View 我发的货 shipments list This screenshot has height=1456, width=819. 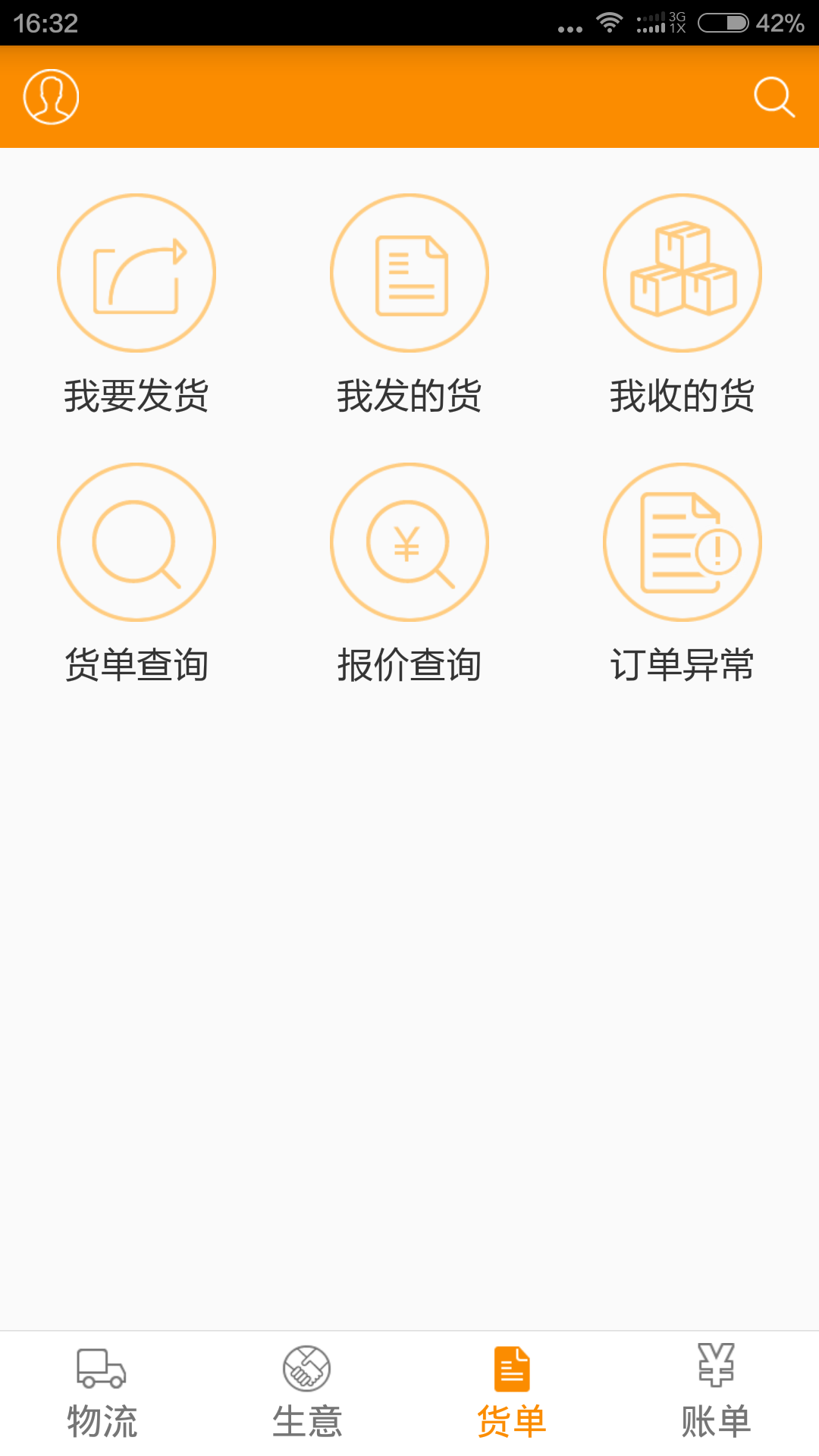point(409,304)
